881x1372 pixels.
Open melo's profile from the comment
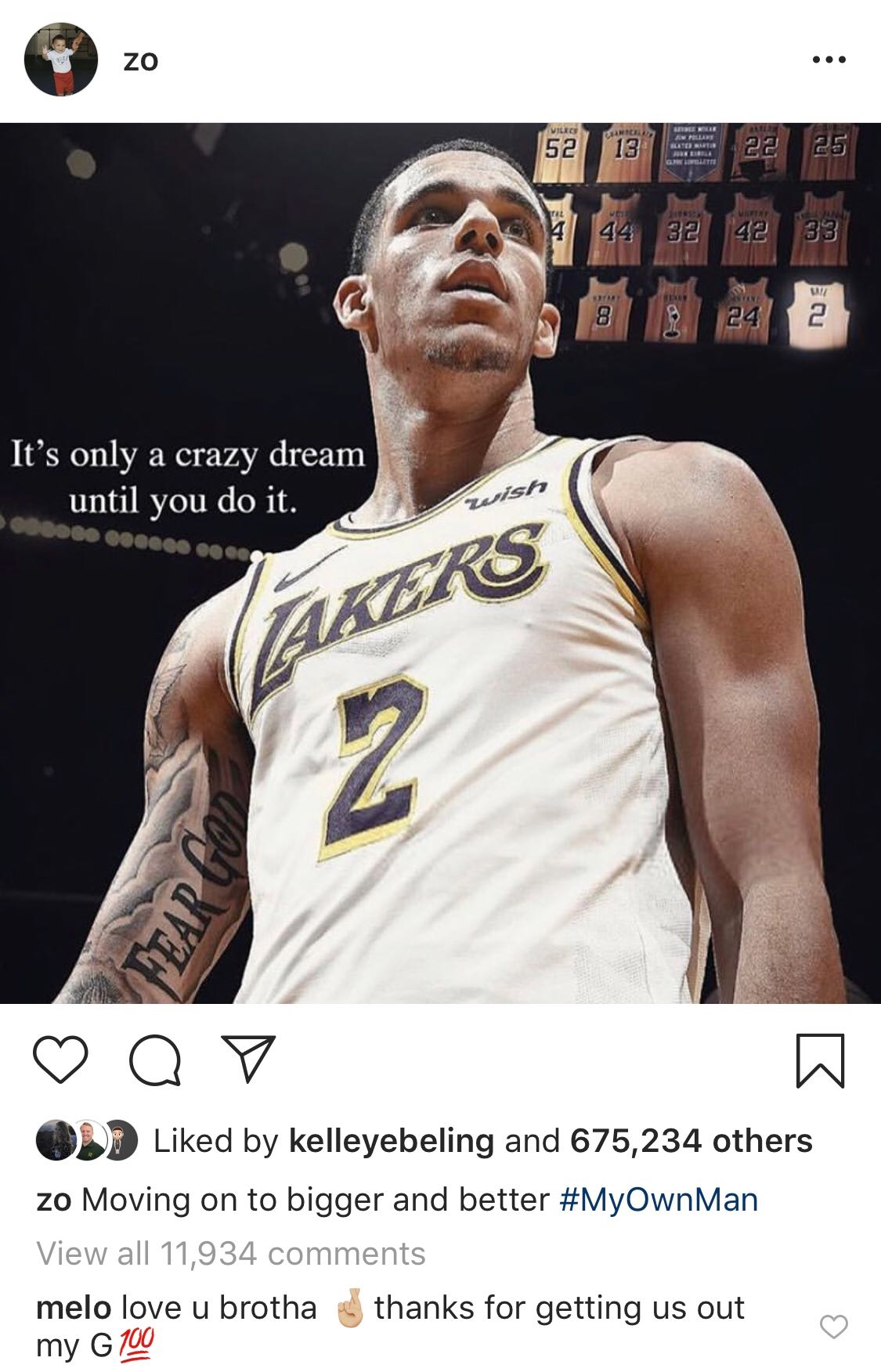[74, 1308]
